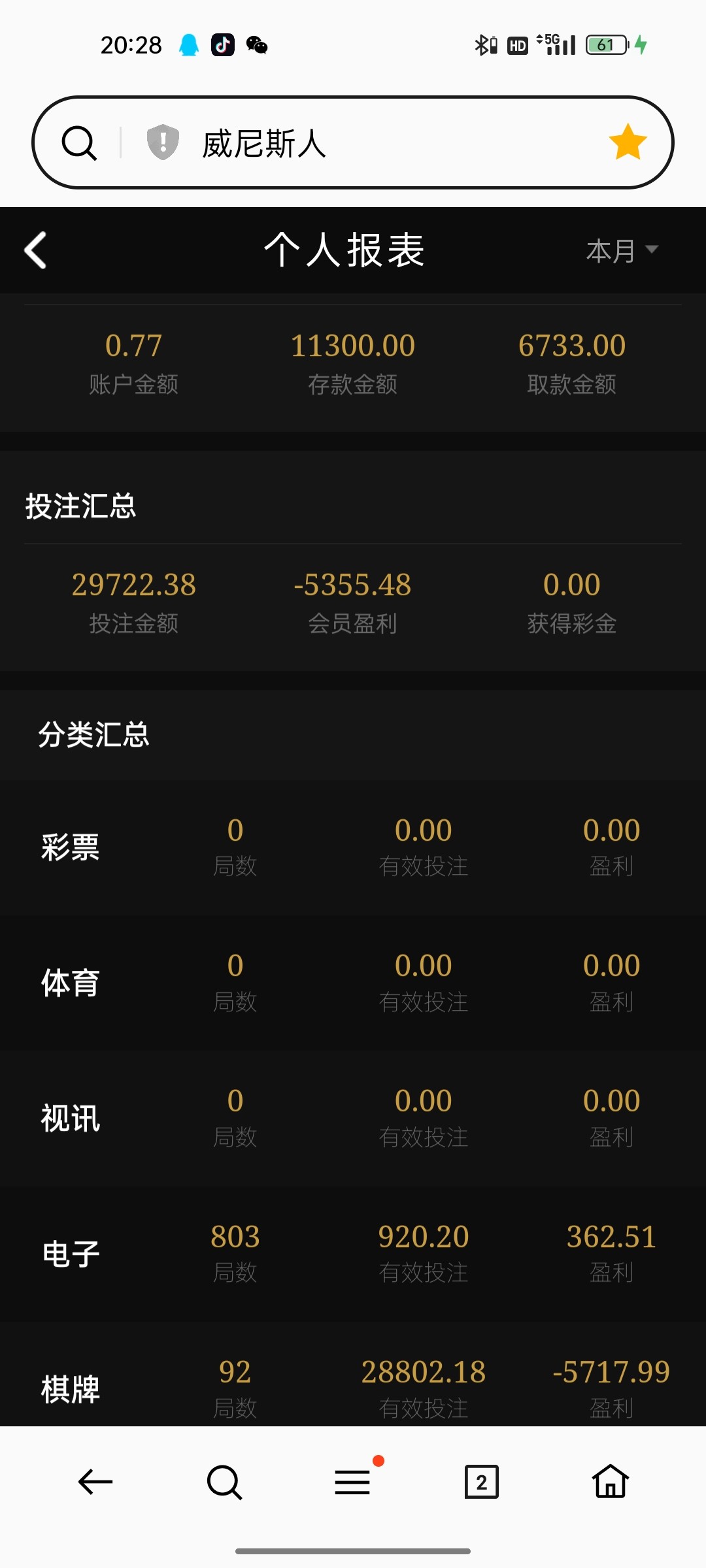Open the browser menu button
The height and width of the screenshot is (1568, 706).
[x=353, y=1482]
